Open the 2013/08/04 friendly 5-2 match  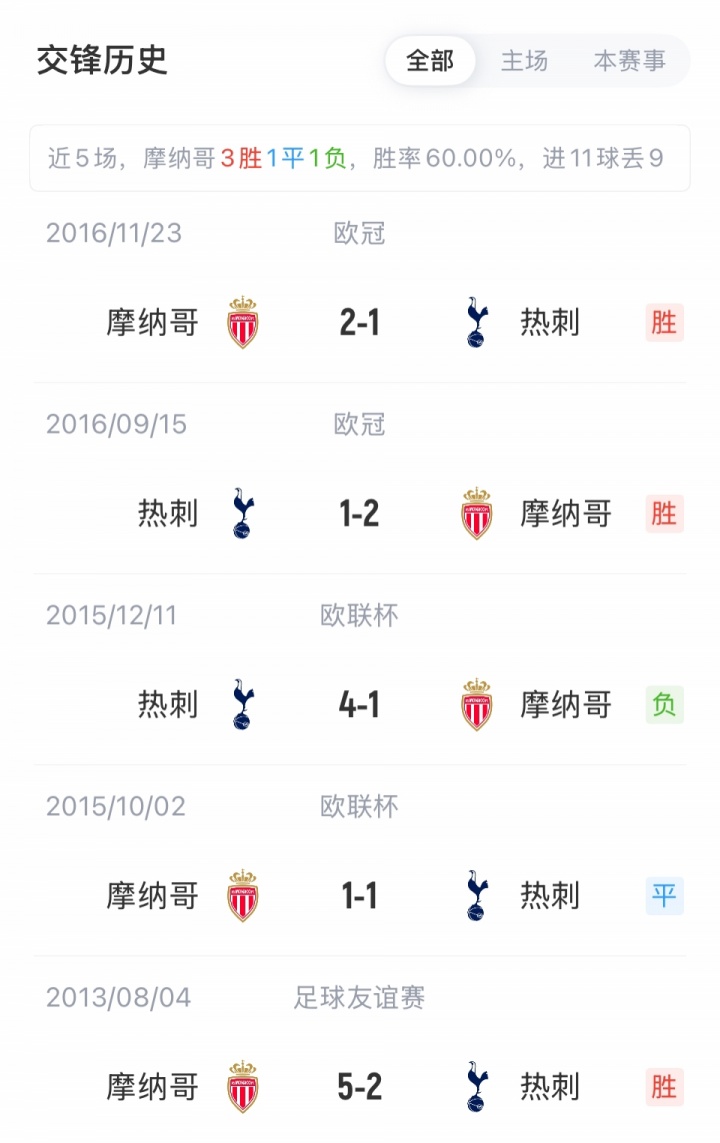pyautogui.click(x=360, y=1087)
